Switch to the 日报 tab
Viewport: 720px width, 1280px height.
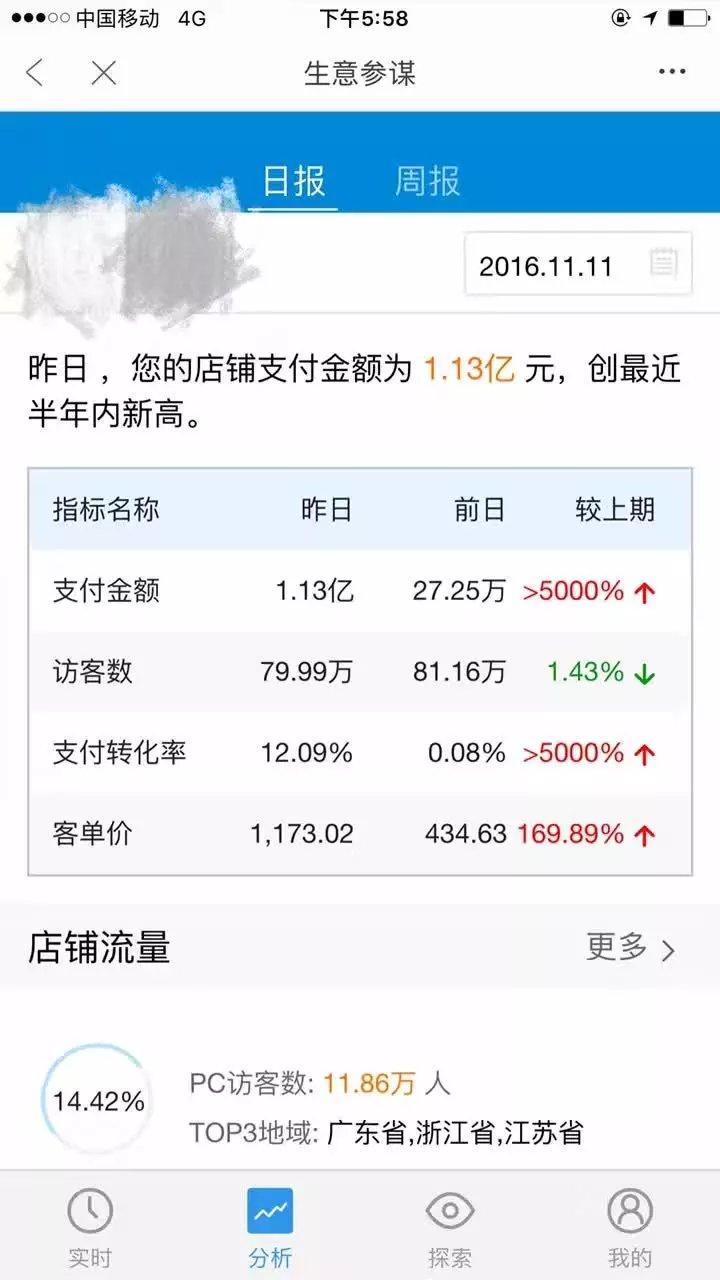click(x=293, y=182)
